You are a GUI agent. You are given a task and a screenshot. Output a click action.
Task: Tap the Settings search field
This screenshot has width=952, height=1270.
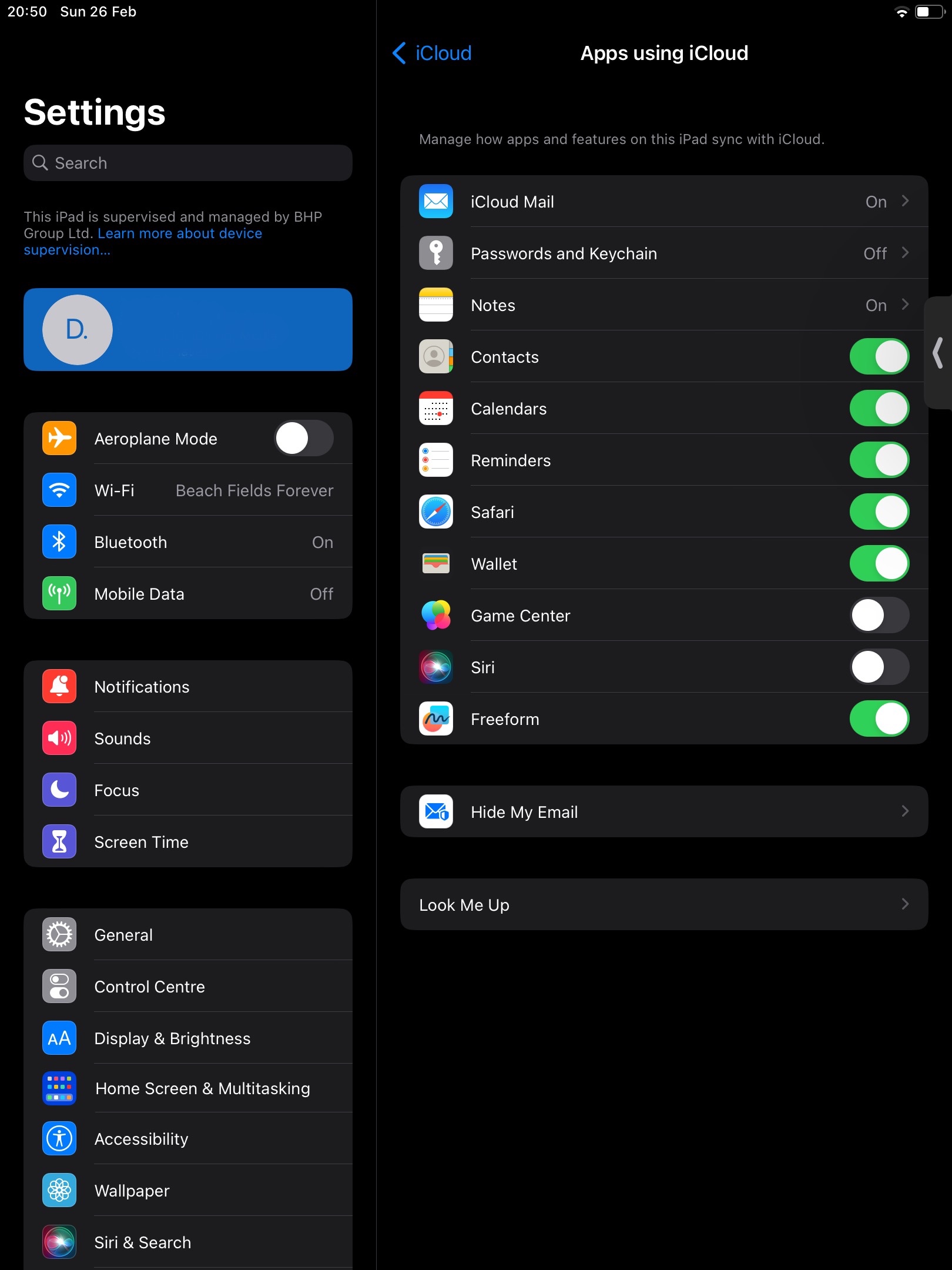click(188, 163)
